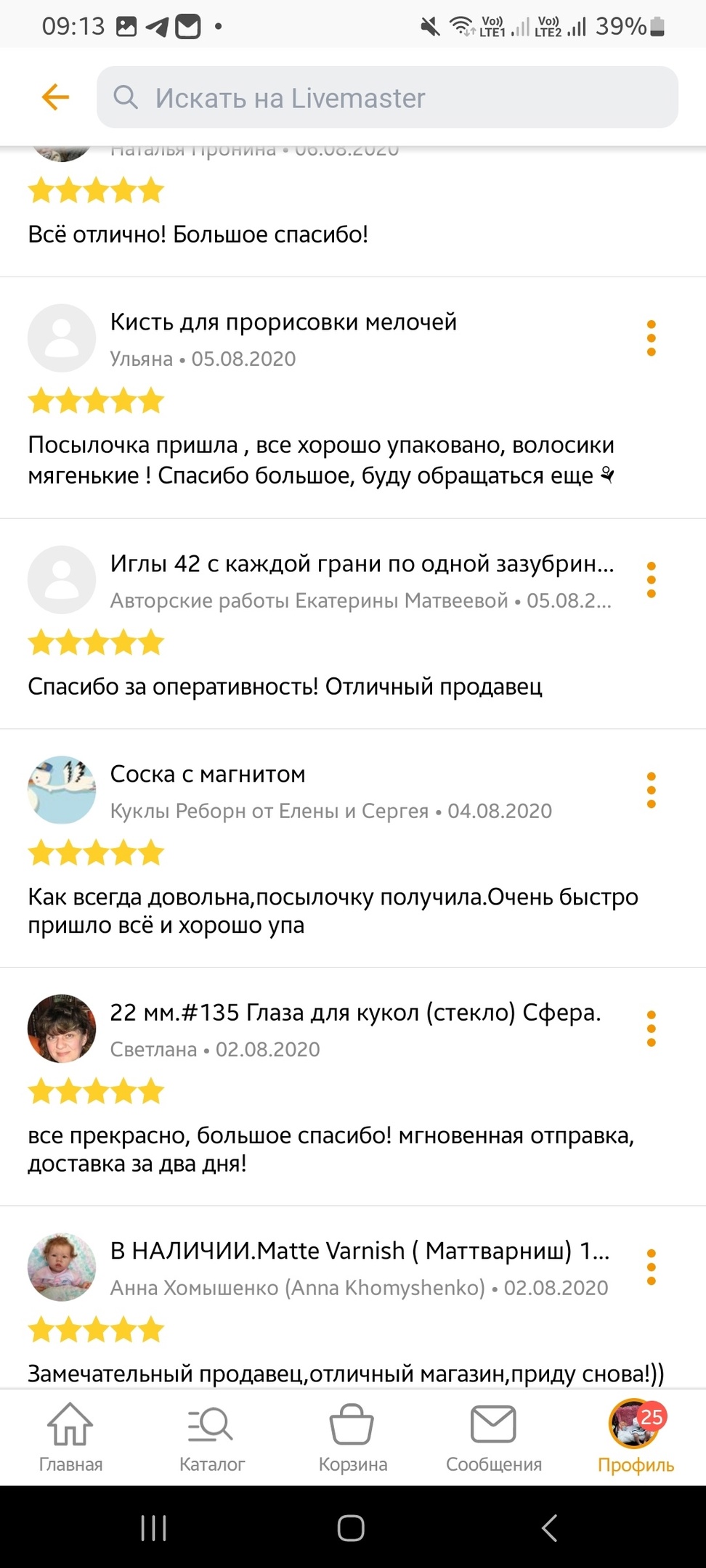The image size is (706, 1568).
Task: Switch to the Каталог tab
Action: tap(212, 1437)
